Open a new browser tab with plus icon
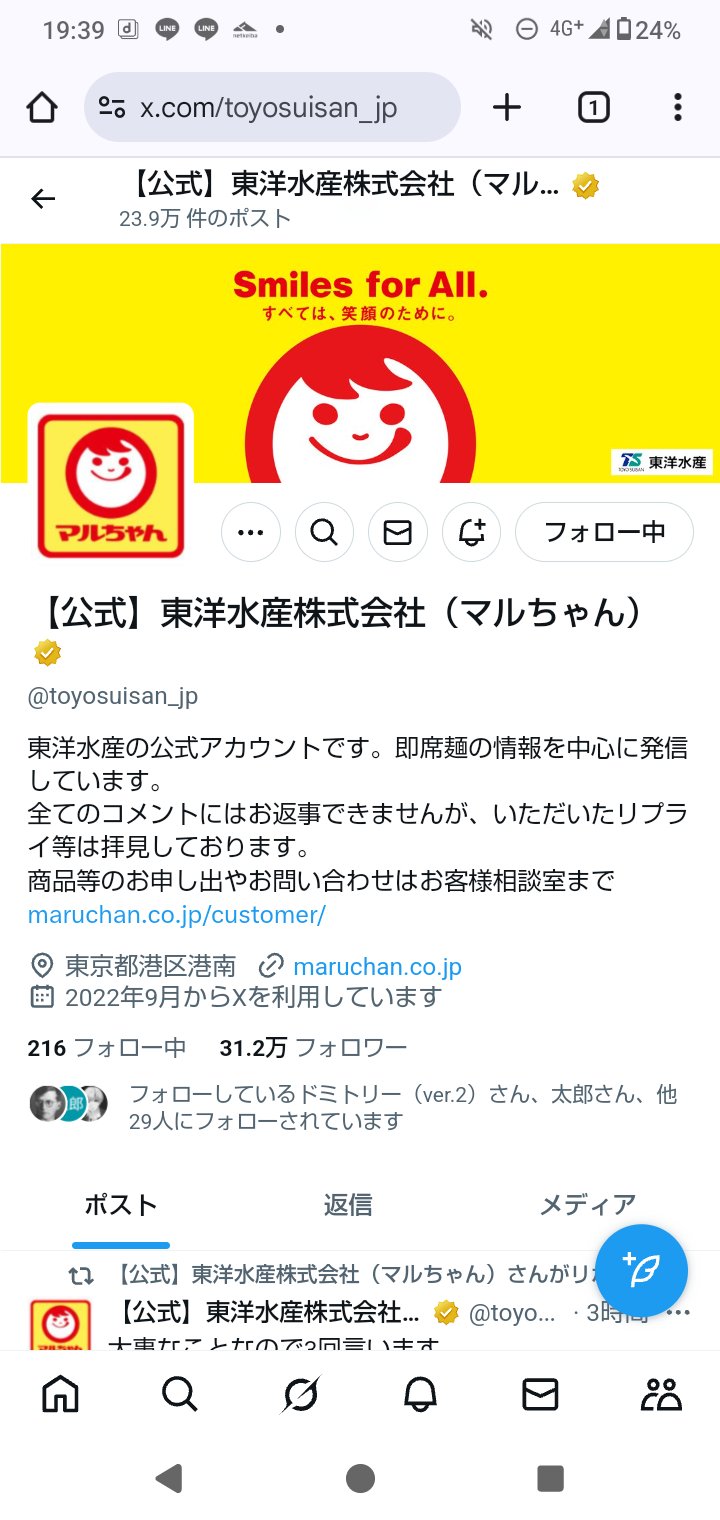This screenshot has width=720, height=1520. [x=507, y=108]
